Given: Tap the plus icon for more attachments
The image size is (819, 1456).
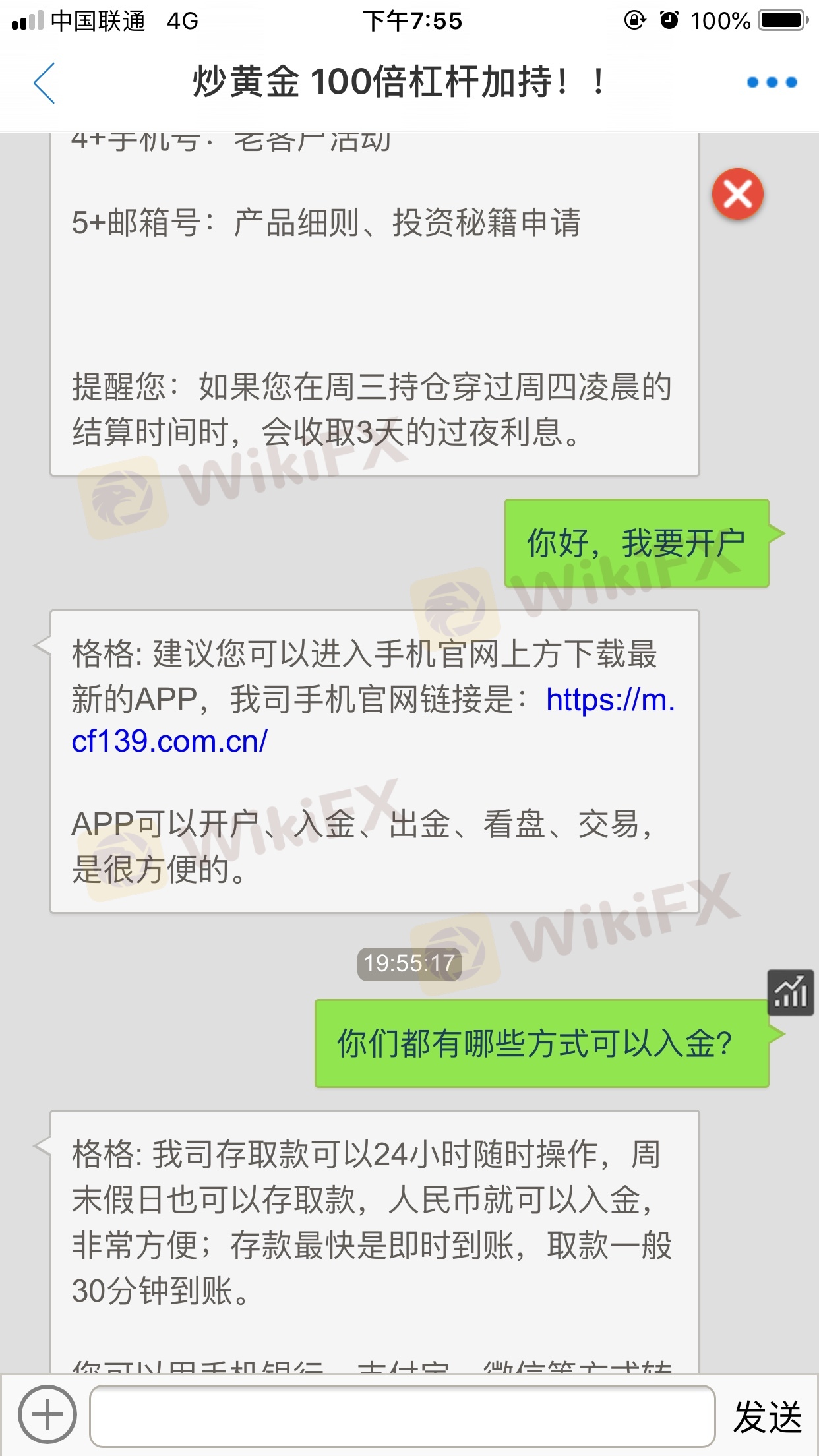Looking at the screenshot, I should (x=47, y=1414).
